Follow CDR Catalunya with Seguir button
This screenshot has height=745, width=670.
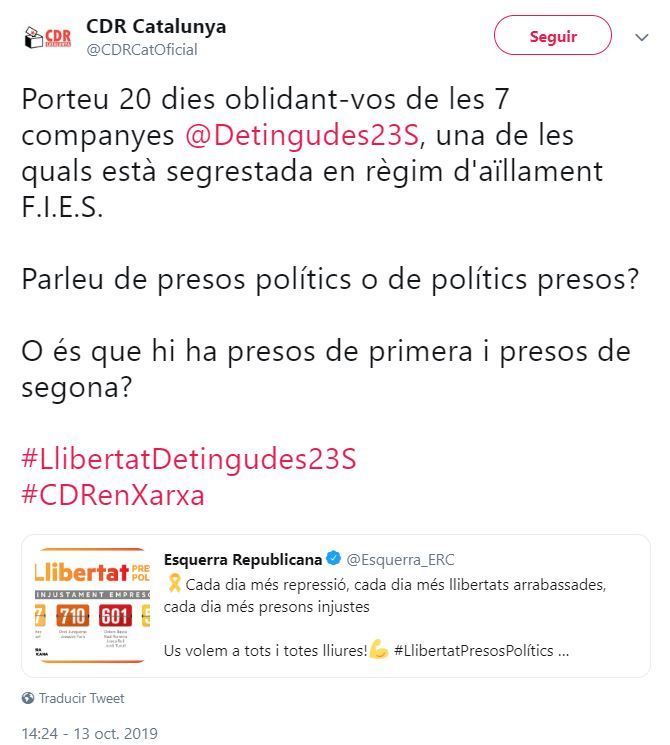552,36
